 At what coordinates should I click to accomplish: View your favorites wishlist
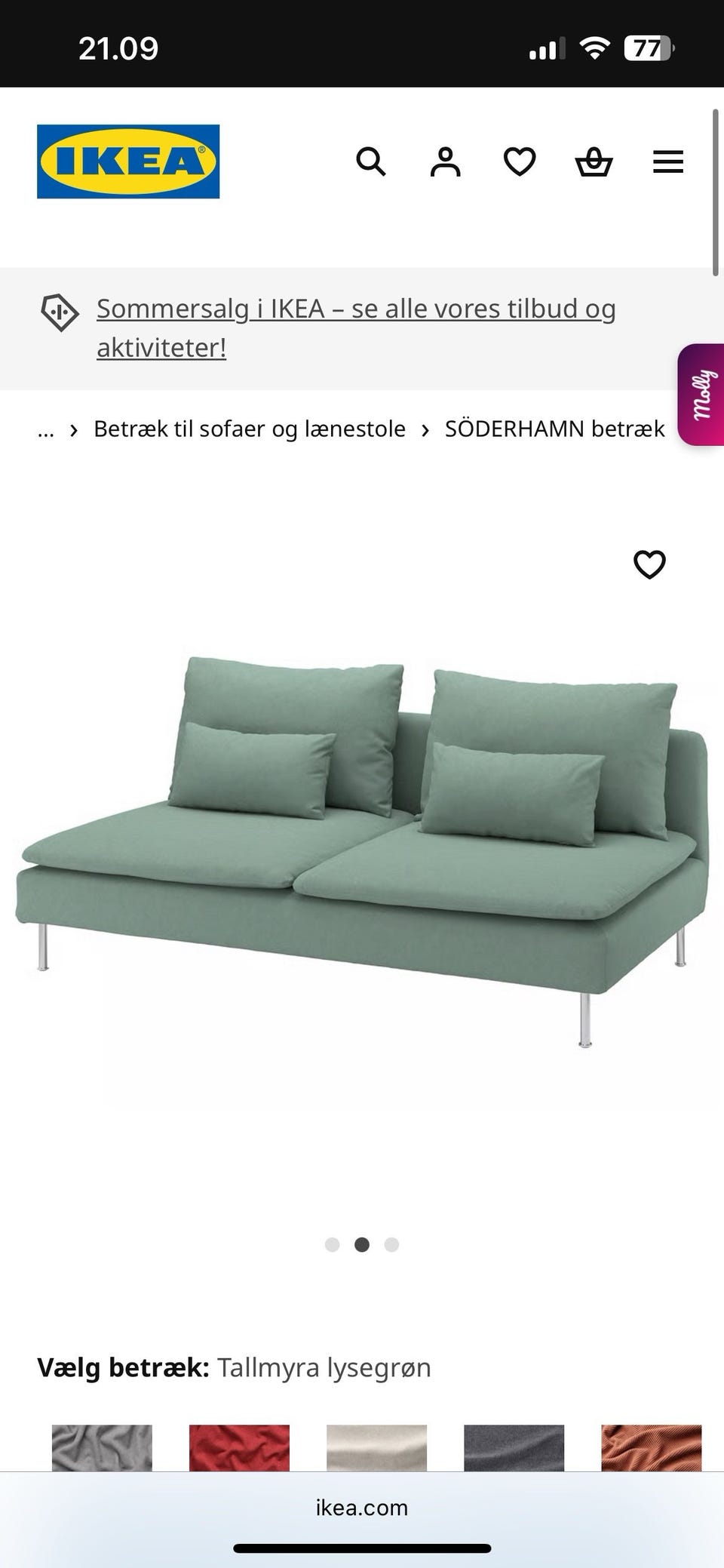click(519, 161)
